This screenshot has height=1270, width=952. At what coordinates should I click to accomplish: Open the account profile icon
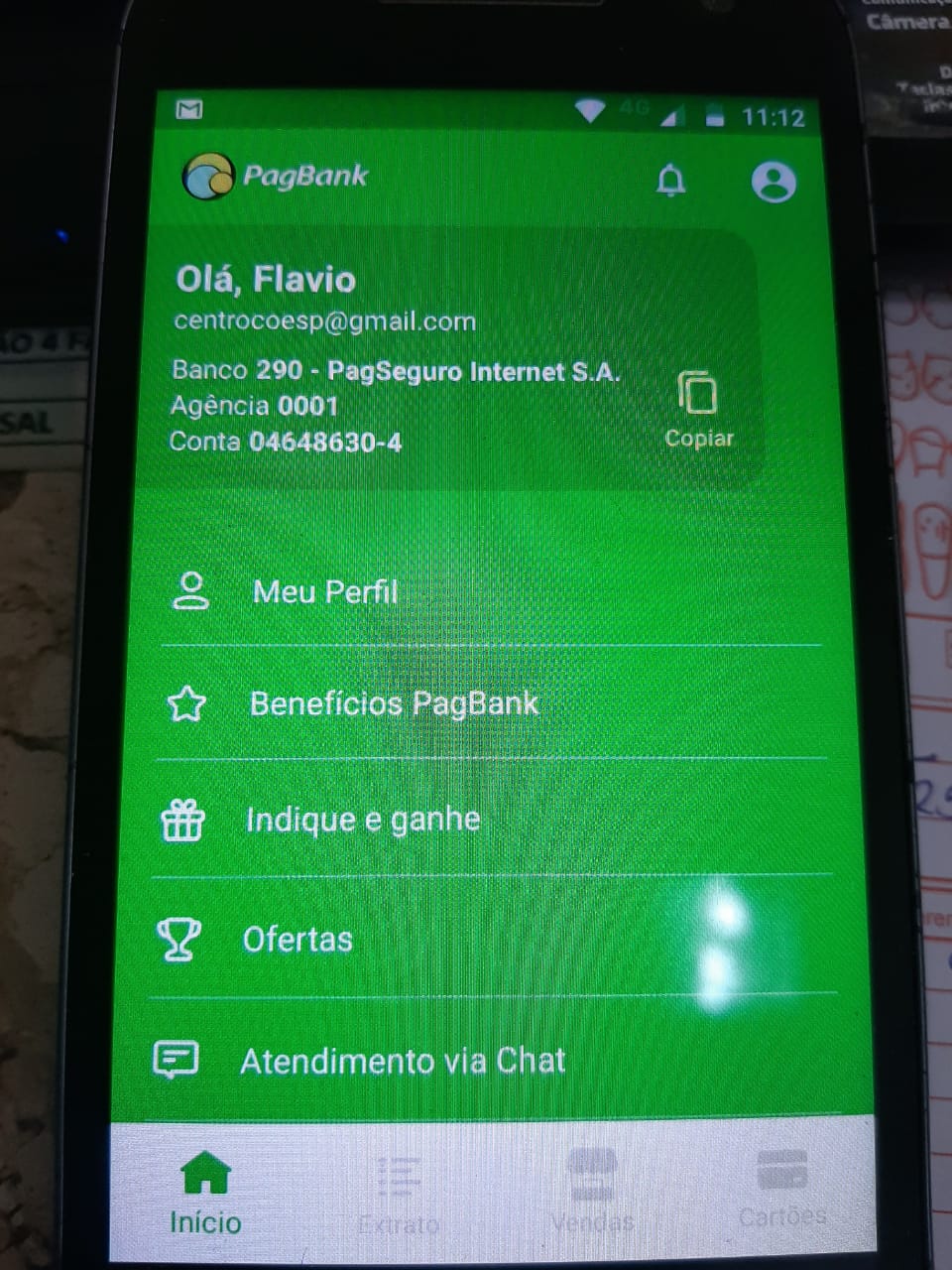tap(773, 182)
